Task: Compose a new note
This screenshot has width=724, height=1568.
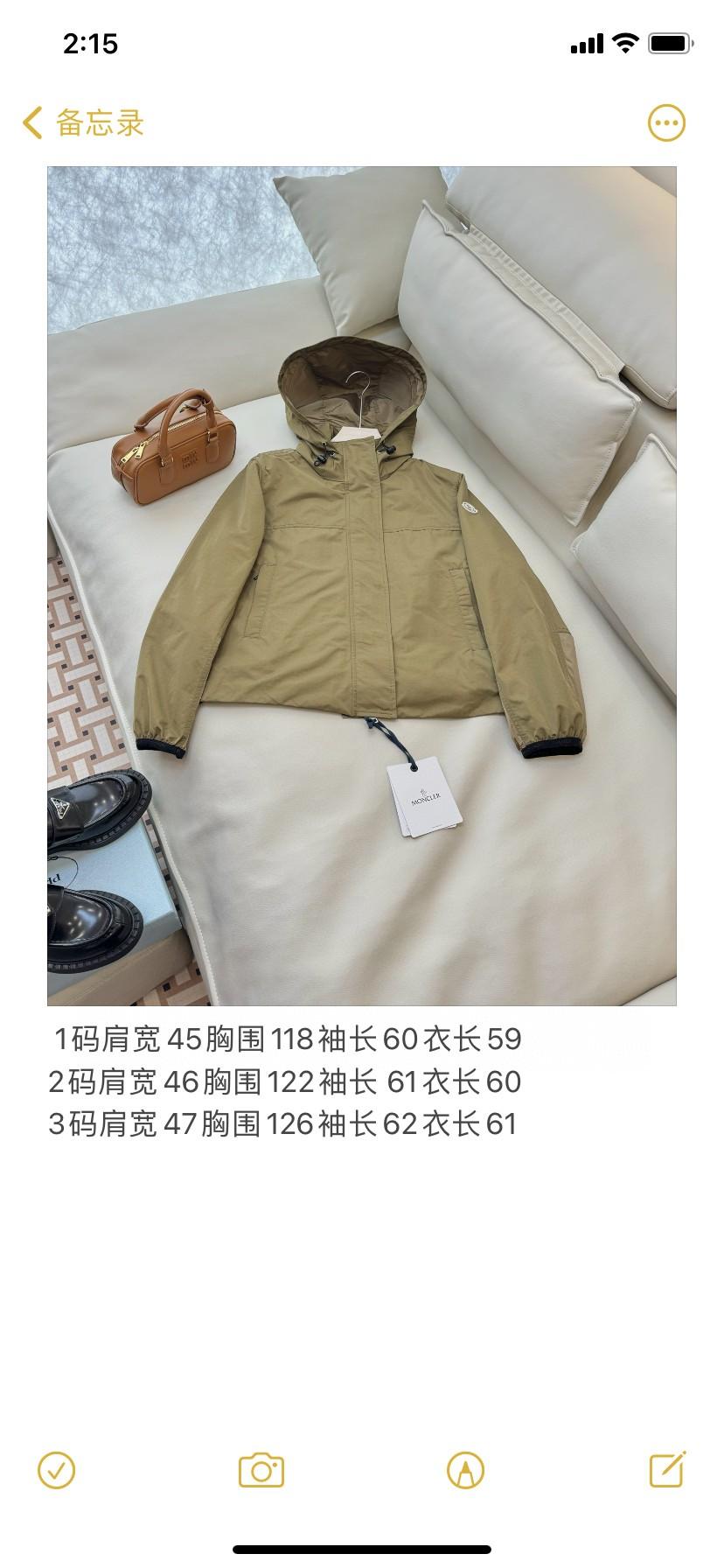Action: 667,1471
